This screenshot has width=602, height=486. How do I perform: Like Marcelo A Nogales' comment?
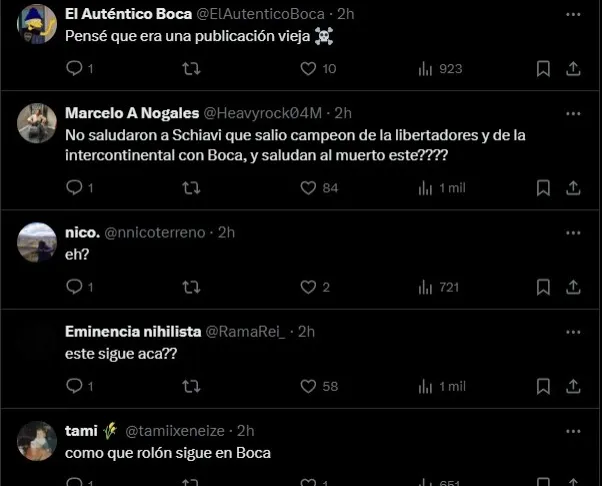point(308,187)
